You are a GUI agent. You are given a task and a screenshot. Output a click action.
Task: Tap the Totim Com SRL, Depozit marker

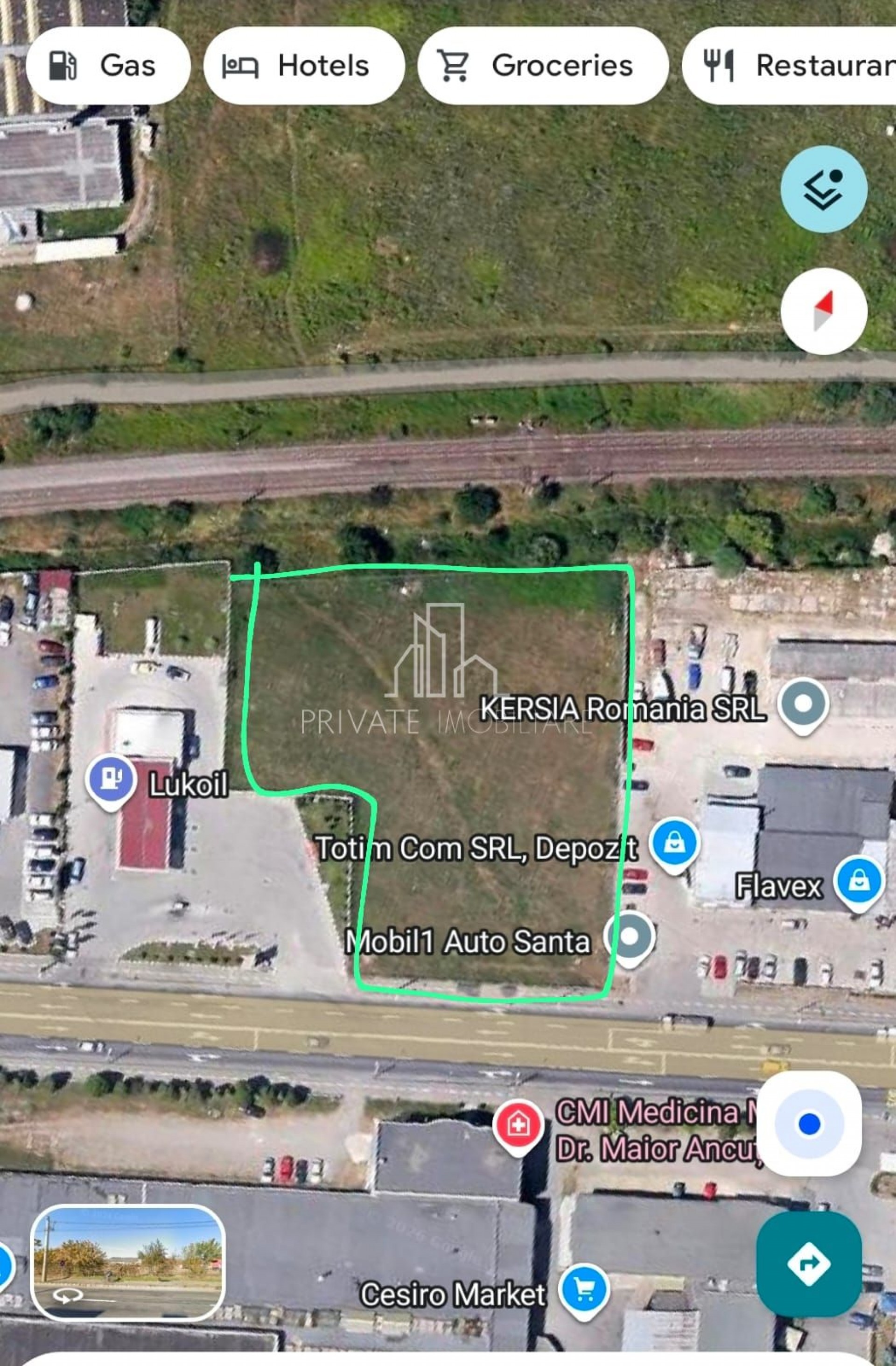tap(674, 843)
